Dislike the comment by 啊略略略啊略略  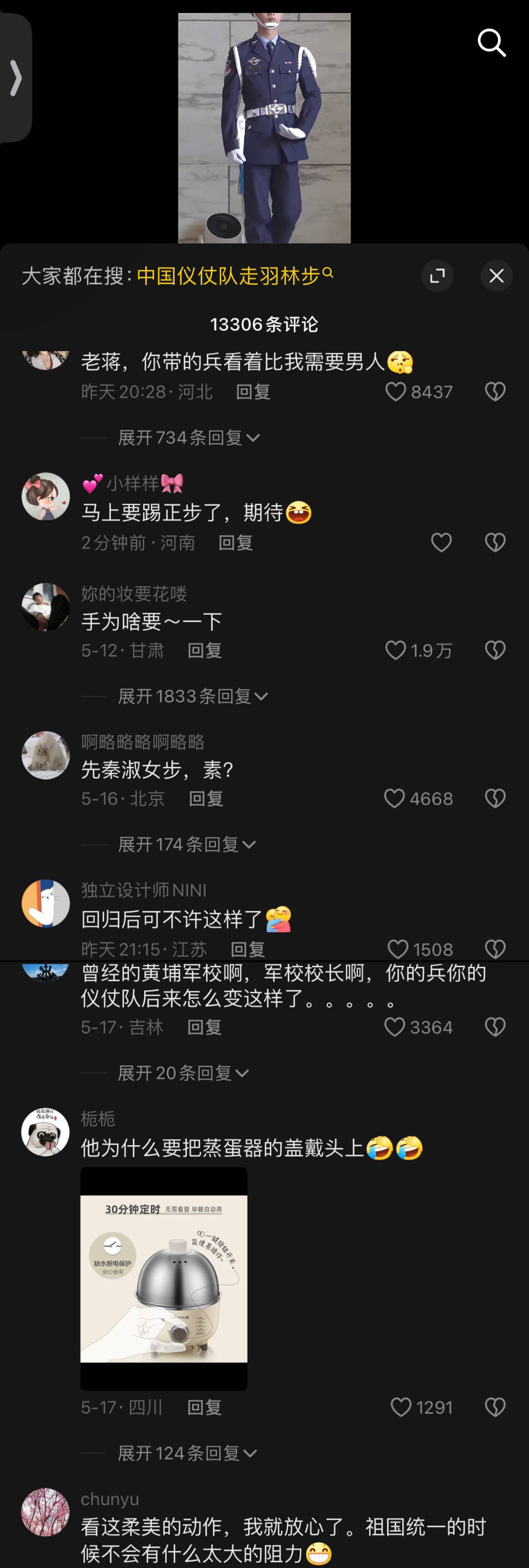click(x=495, y=798)
